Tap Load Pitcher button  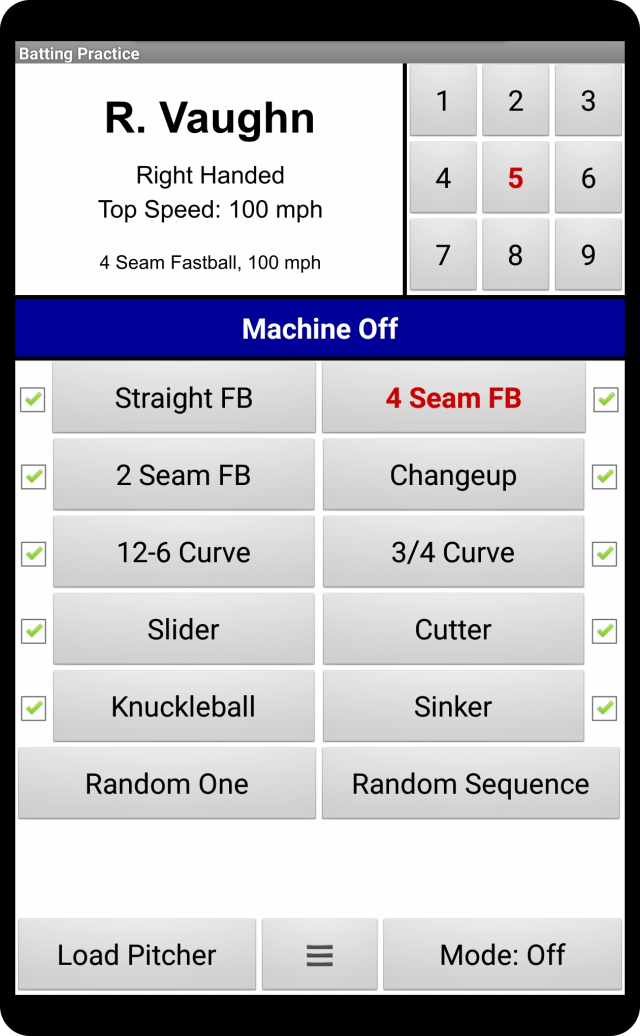click(x=137, y=955)
